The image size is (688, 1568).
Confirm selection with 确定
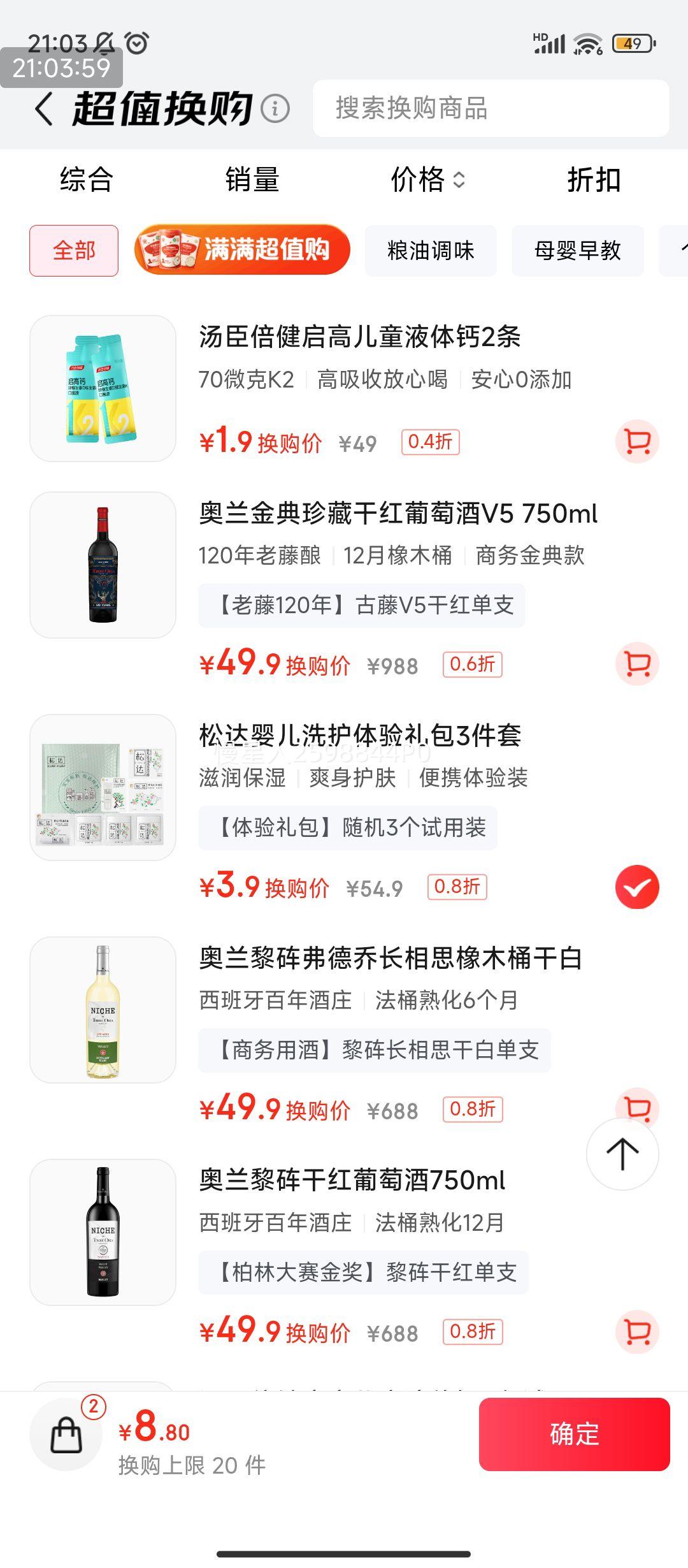pyautogui.click(x=574, y=1434)
